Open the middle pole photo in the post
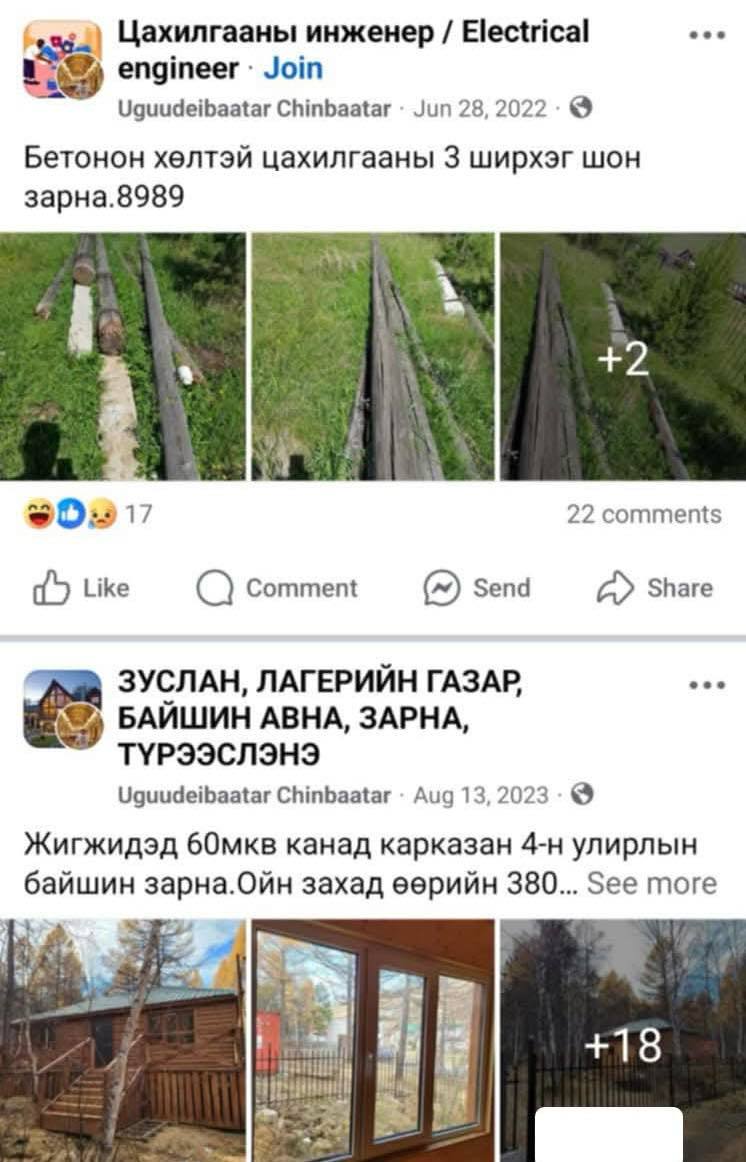 [x=372, y=357]
